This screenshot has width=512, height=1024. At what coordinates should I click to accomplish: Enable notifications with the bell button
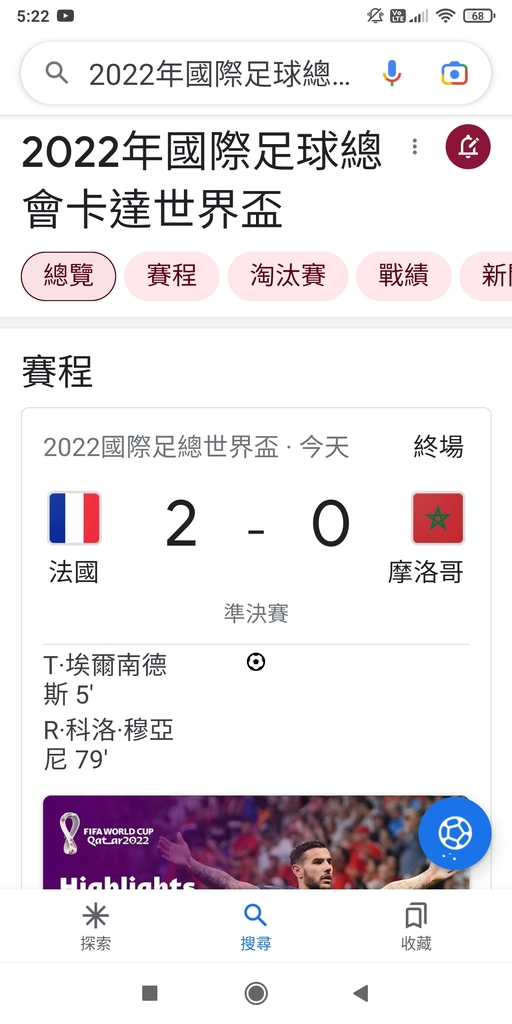[468, 146]
